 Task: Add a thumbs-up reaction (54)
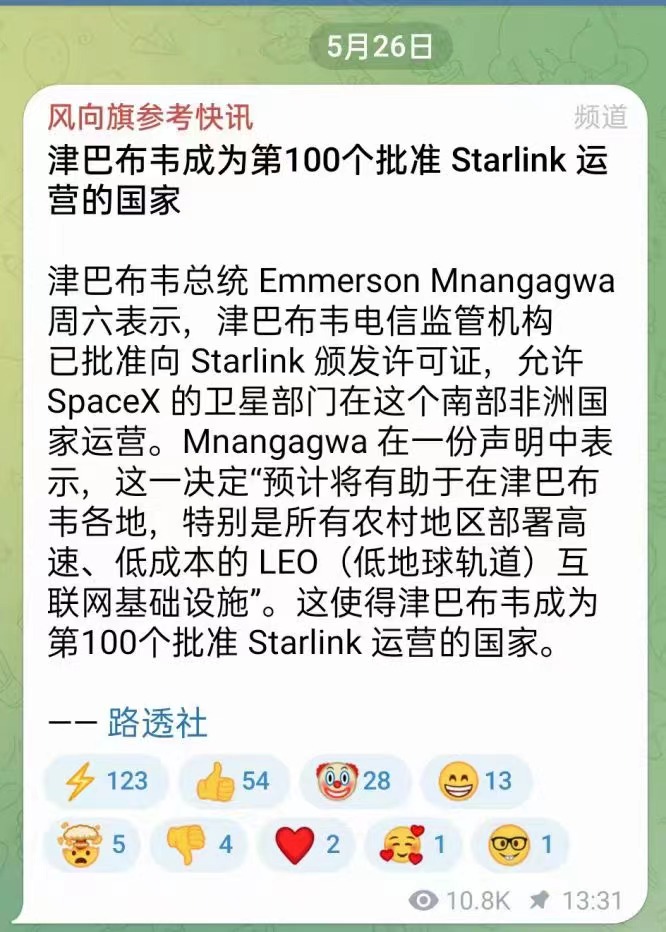coord(233,781)
